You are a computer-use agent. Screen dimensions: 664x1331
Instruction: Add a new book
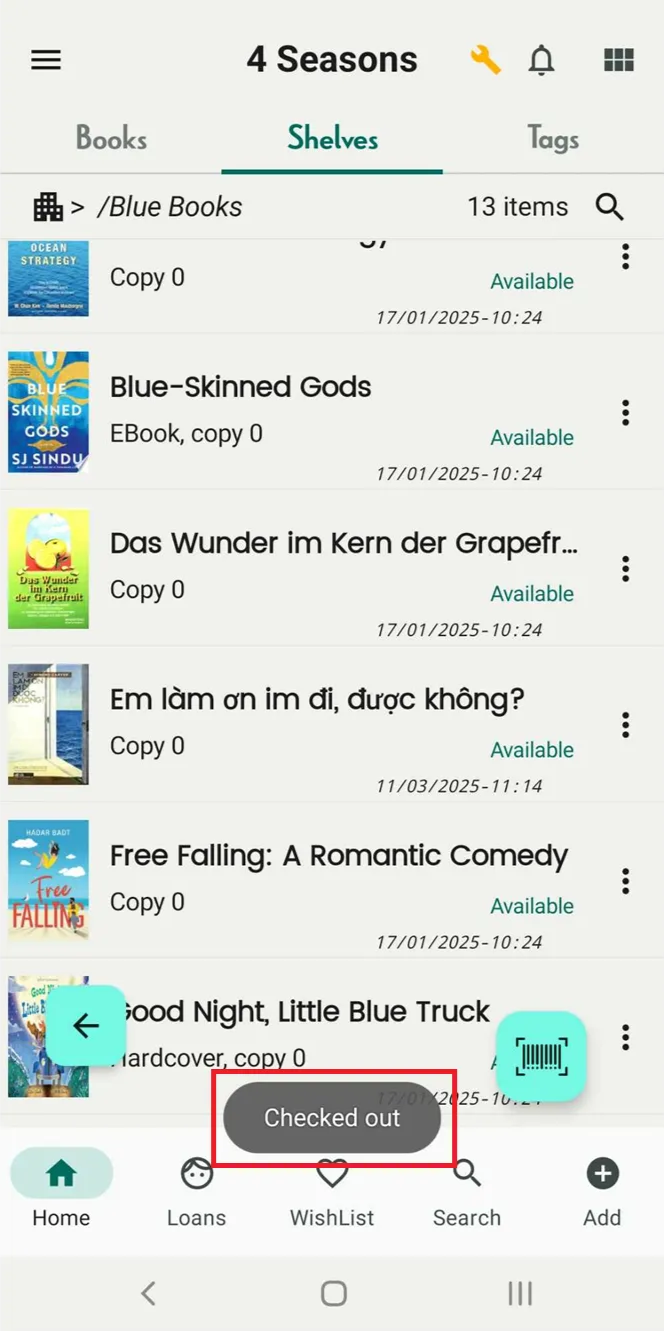[602, 1192]
